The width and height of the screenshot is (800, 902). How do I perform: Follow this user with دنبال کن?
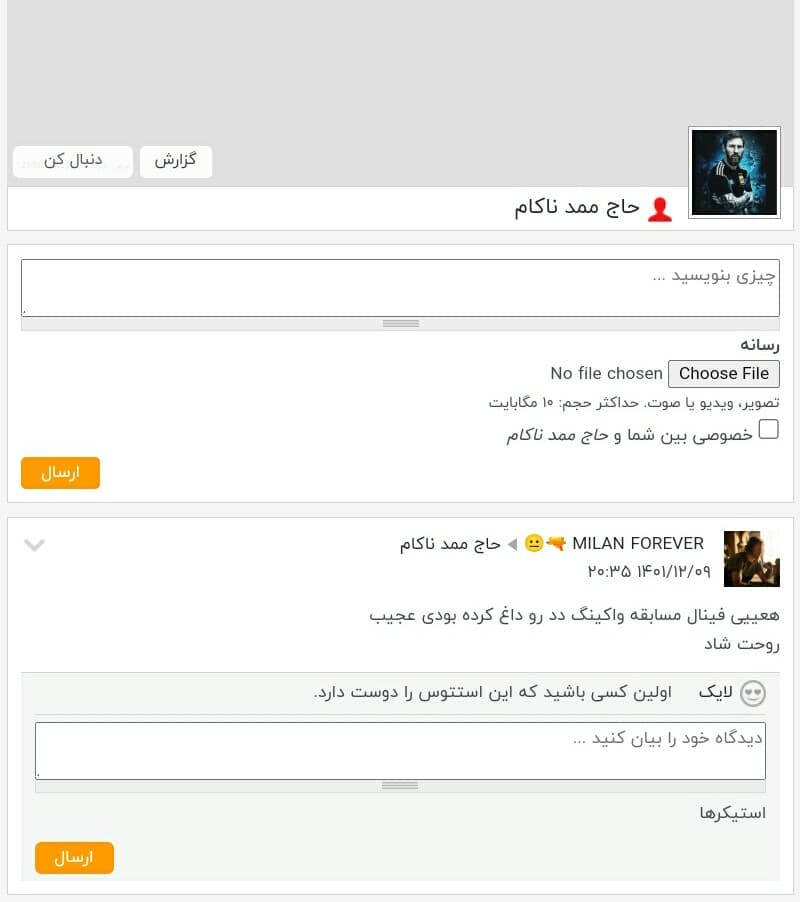[73, 161]
